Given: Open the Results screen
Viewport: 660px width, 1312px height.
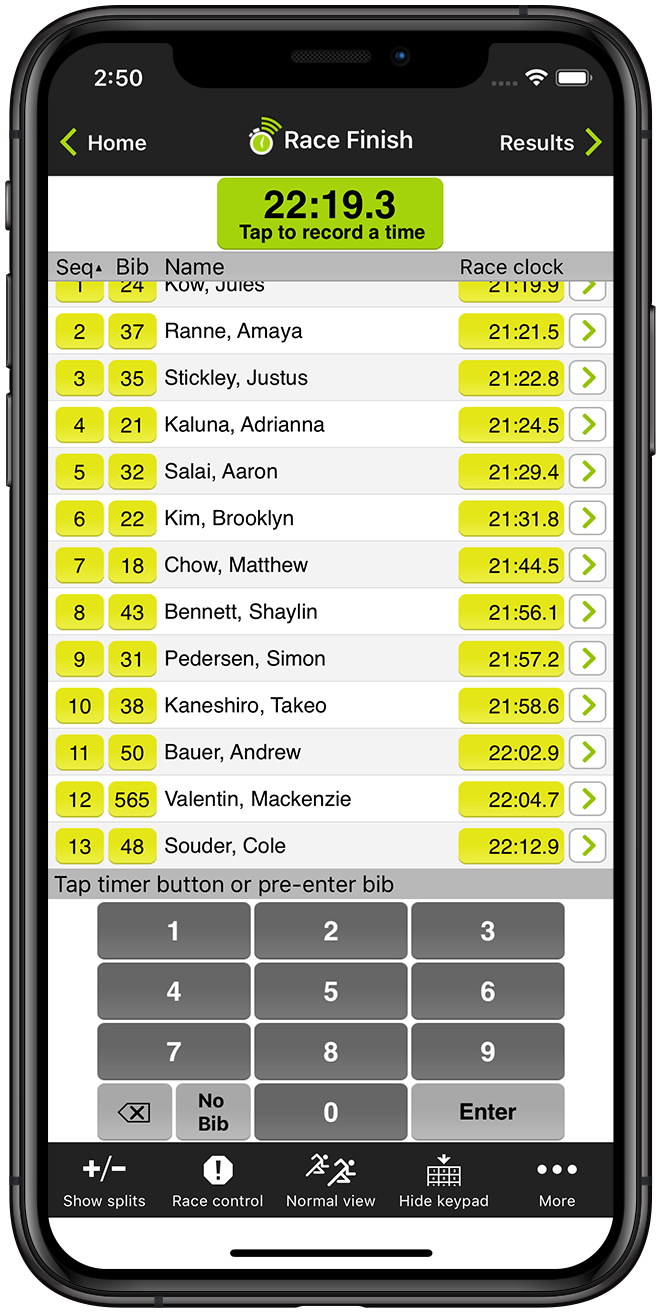Looking at the screenshot, I should [x=550, y=143].
